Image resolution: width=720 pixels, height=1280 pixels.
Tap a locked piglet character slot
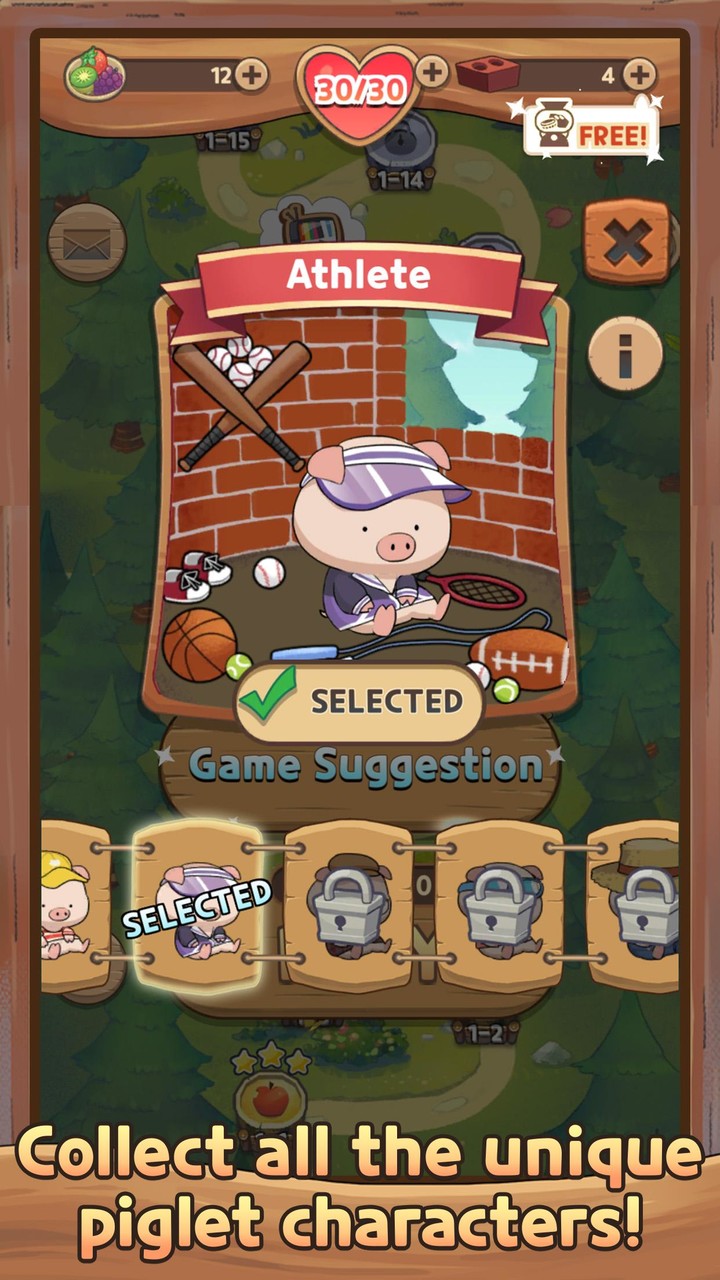tap(350, 910)
